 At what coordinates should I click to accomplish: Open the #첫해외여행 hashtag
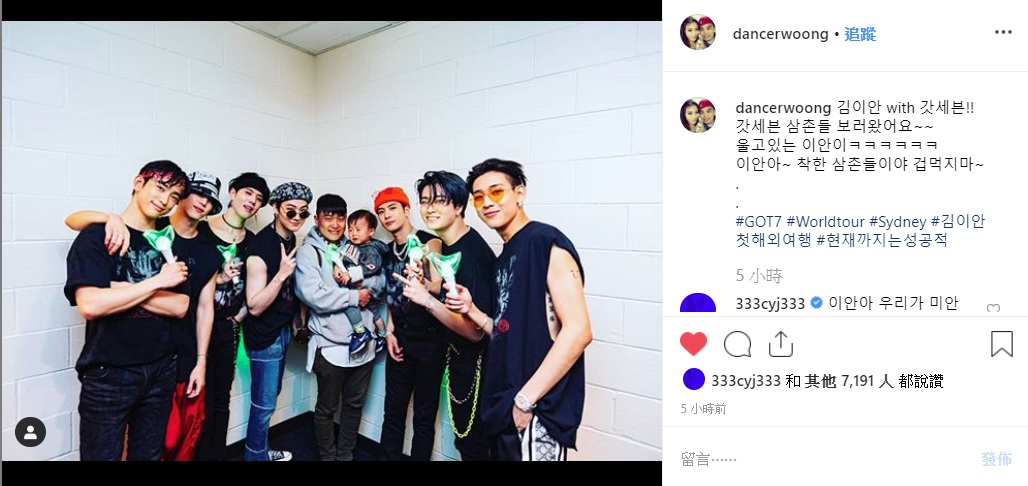(x=773, y=240)
